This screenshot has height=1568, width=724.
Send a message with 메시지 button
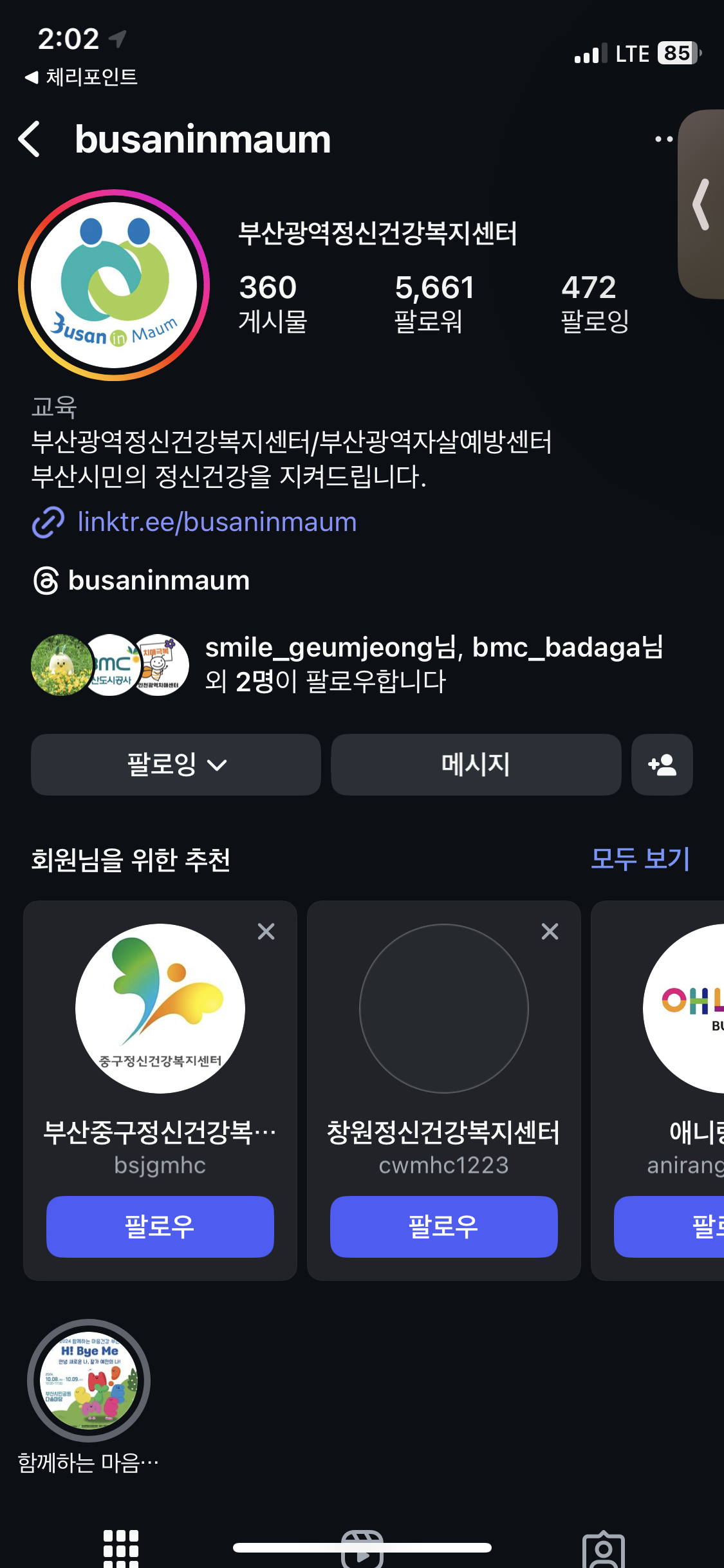[x=476, y=765]
